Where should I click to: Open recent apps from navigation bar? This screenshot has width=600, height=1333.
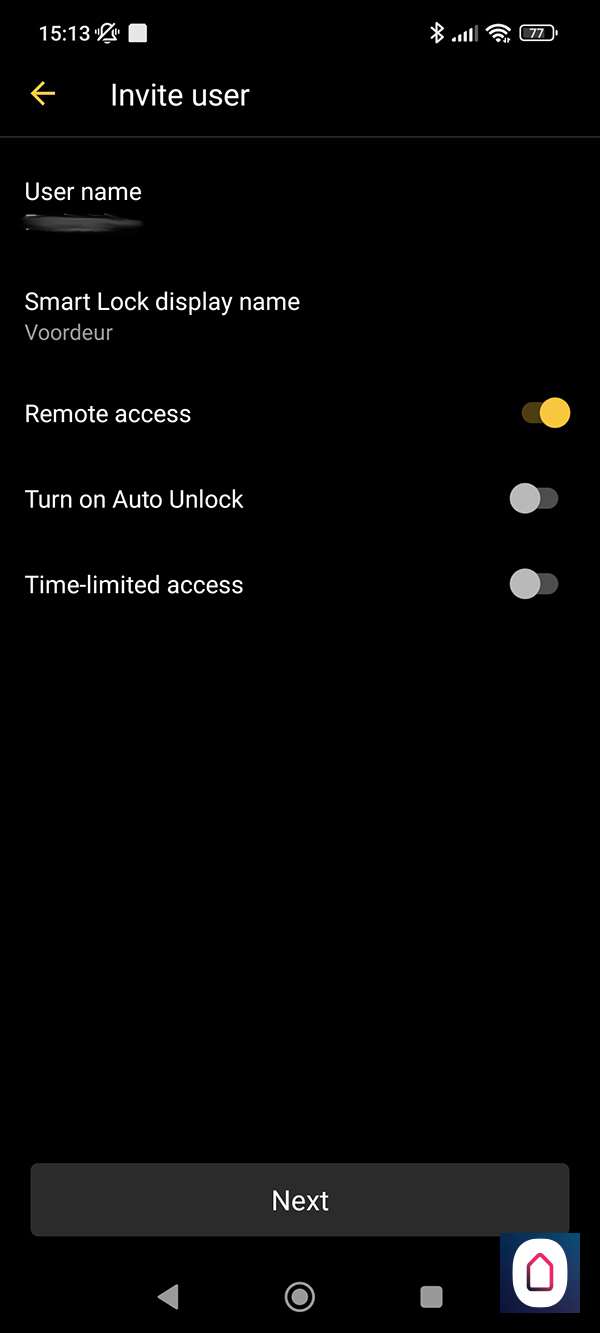[431, 1296]
